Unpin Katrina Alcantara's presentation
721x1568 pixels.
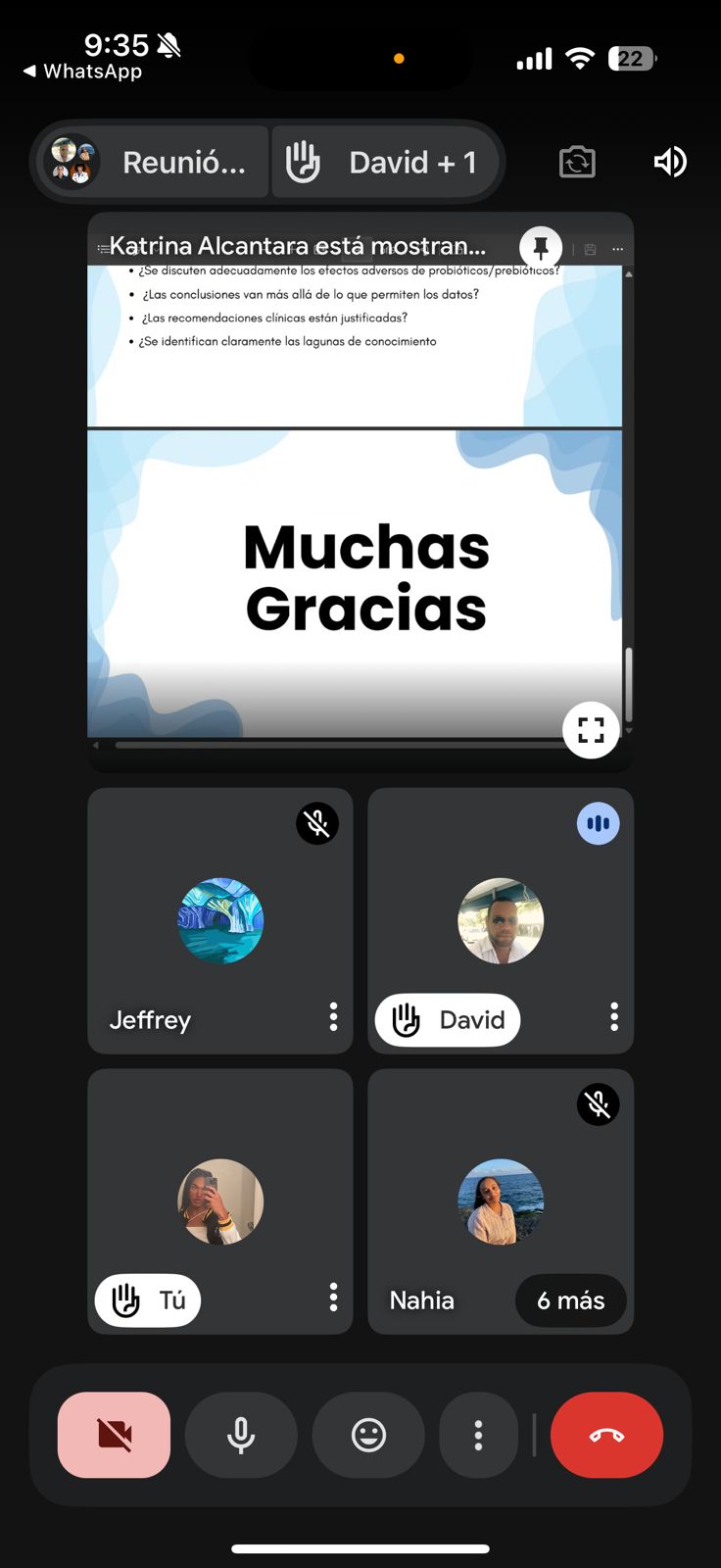(x=541, y=247)
